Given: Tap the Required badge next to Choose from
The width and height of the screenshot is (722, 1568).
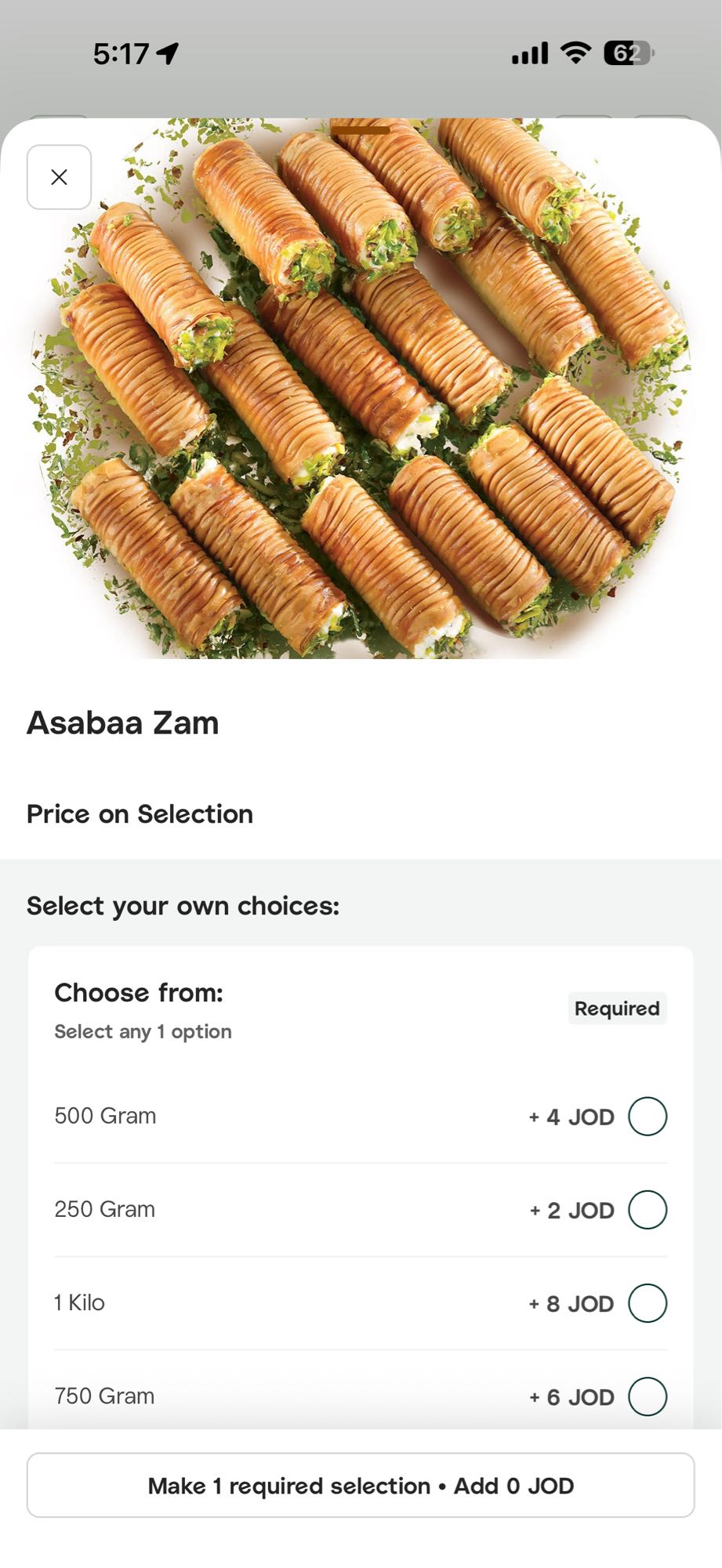Looking at the screenshot, I should (x=617, y=1009).
